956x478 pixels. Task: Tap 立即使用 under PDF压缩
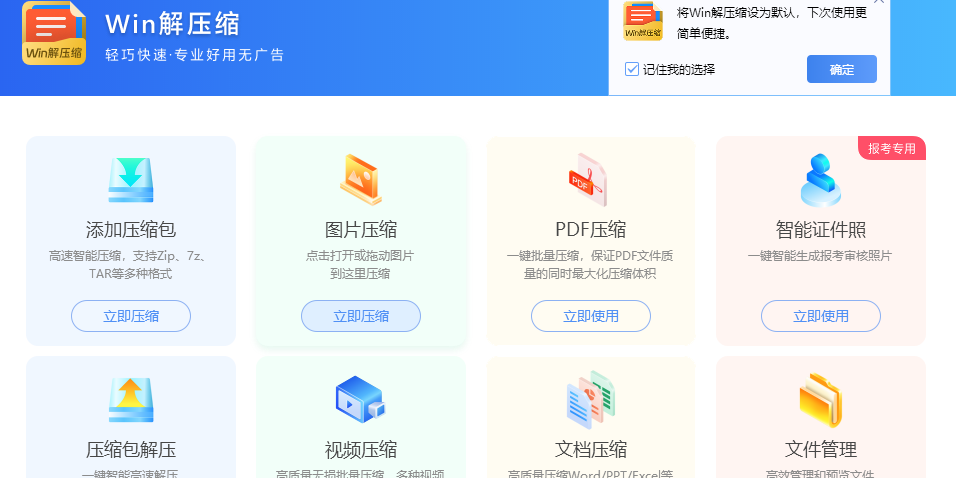pyautogui.click(x=591, y=316)
